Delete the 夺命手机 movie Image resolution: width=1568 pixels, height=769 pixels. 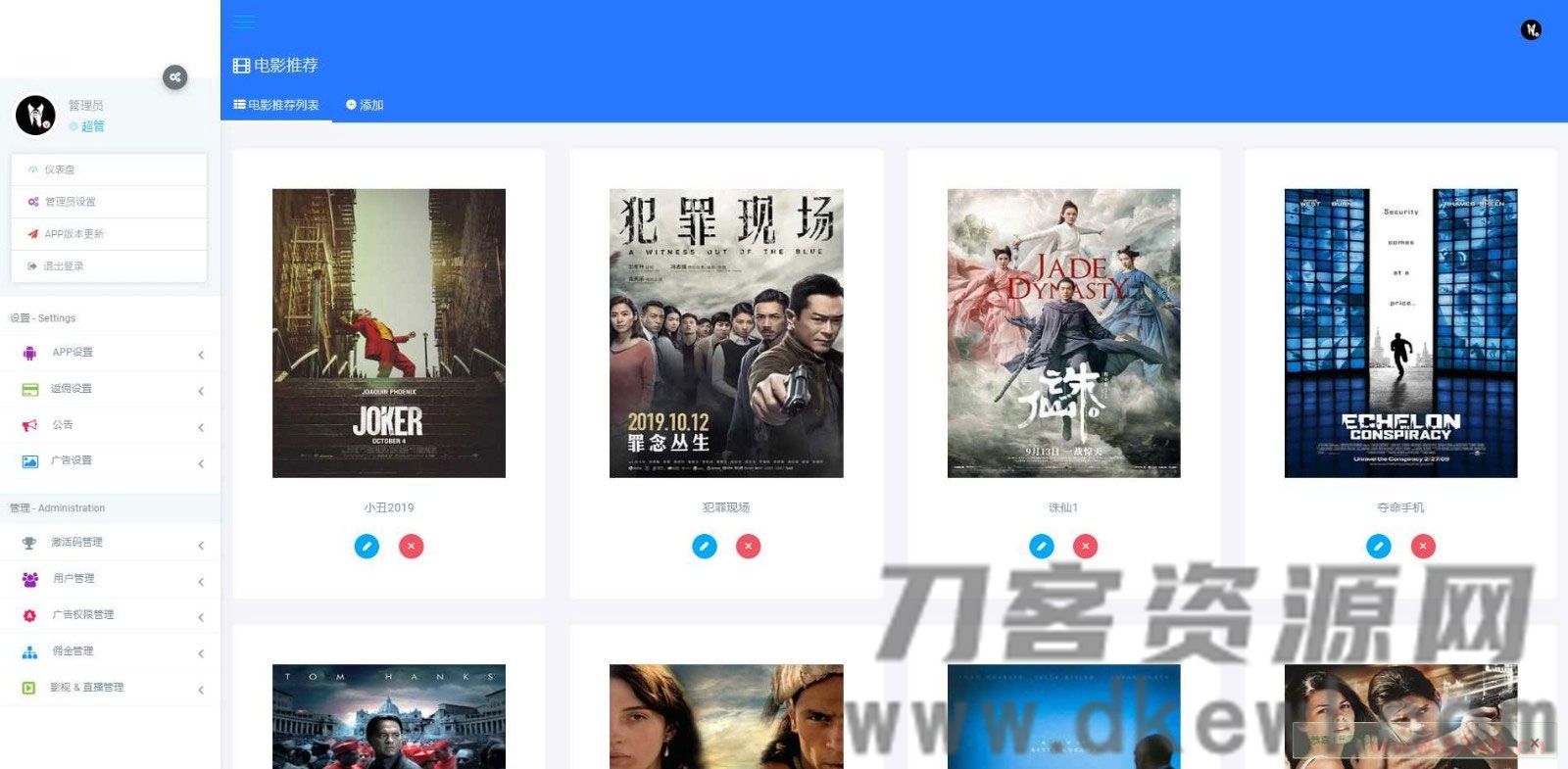click(1423, 547)
